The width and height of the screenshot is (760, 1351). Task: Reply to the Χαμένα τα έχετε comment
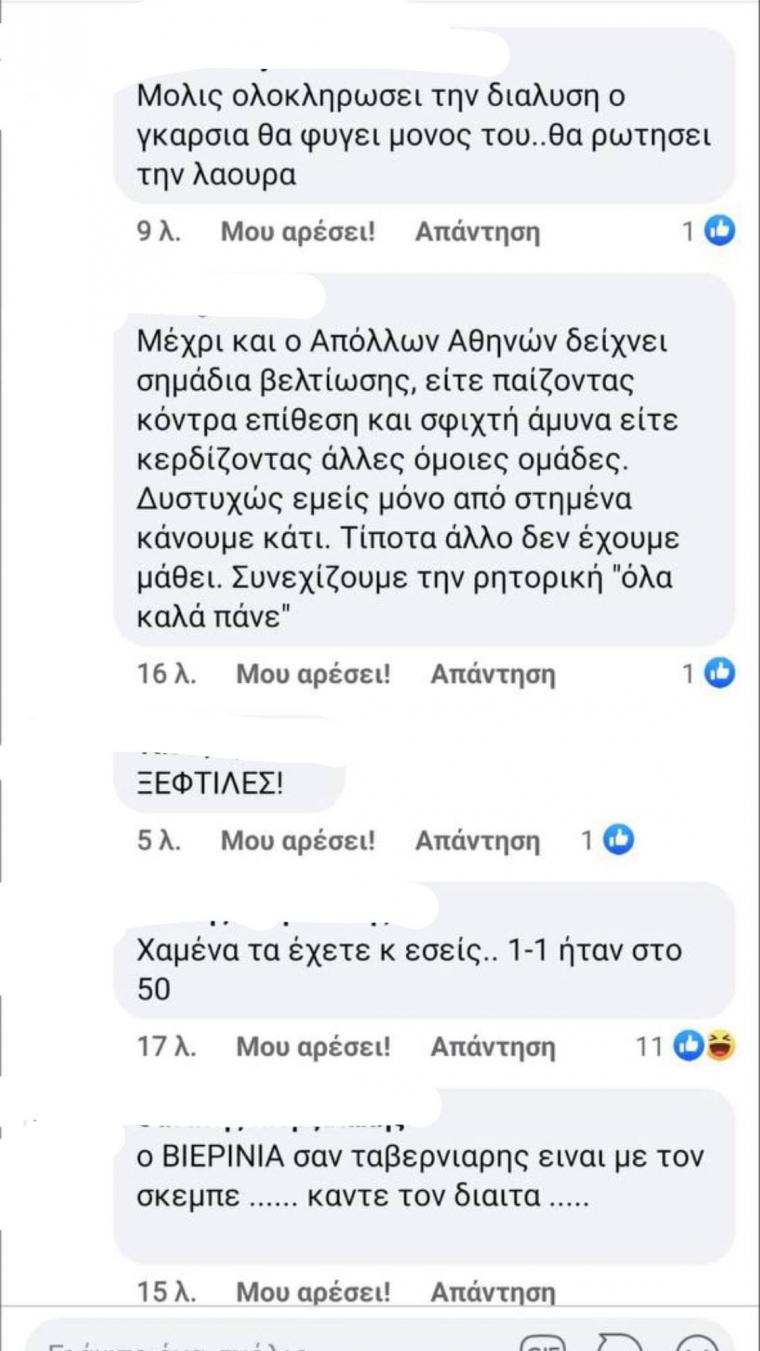[492, 1047]
